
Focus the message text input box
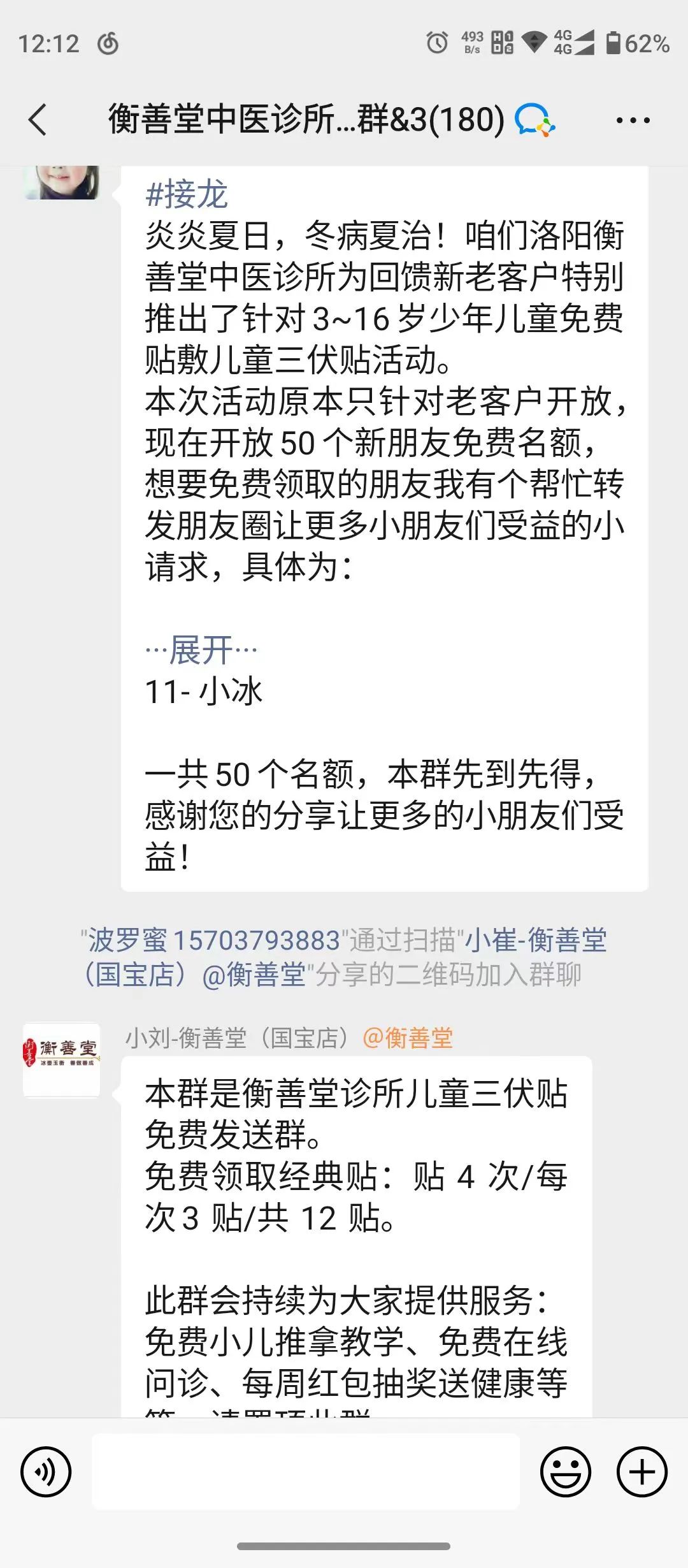[306, 1472]
